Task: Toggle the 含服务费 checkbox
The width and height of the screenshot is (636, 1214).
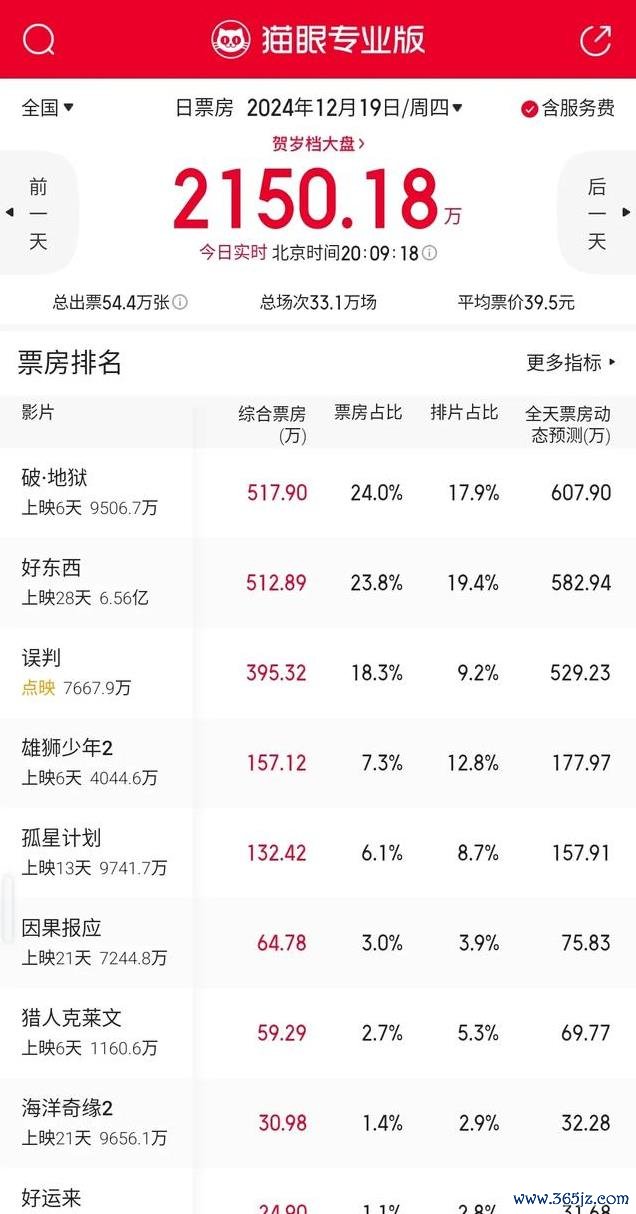Action: click(568, 108)
